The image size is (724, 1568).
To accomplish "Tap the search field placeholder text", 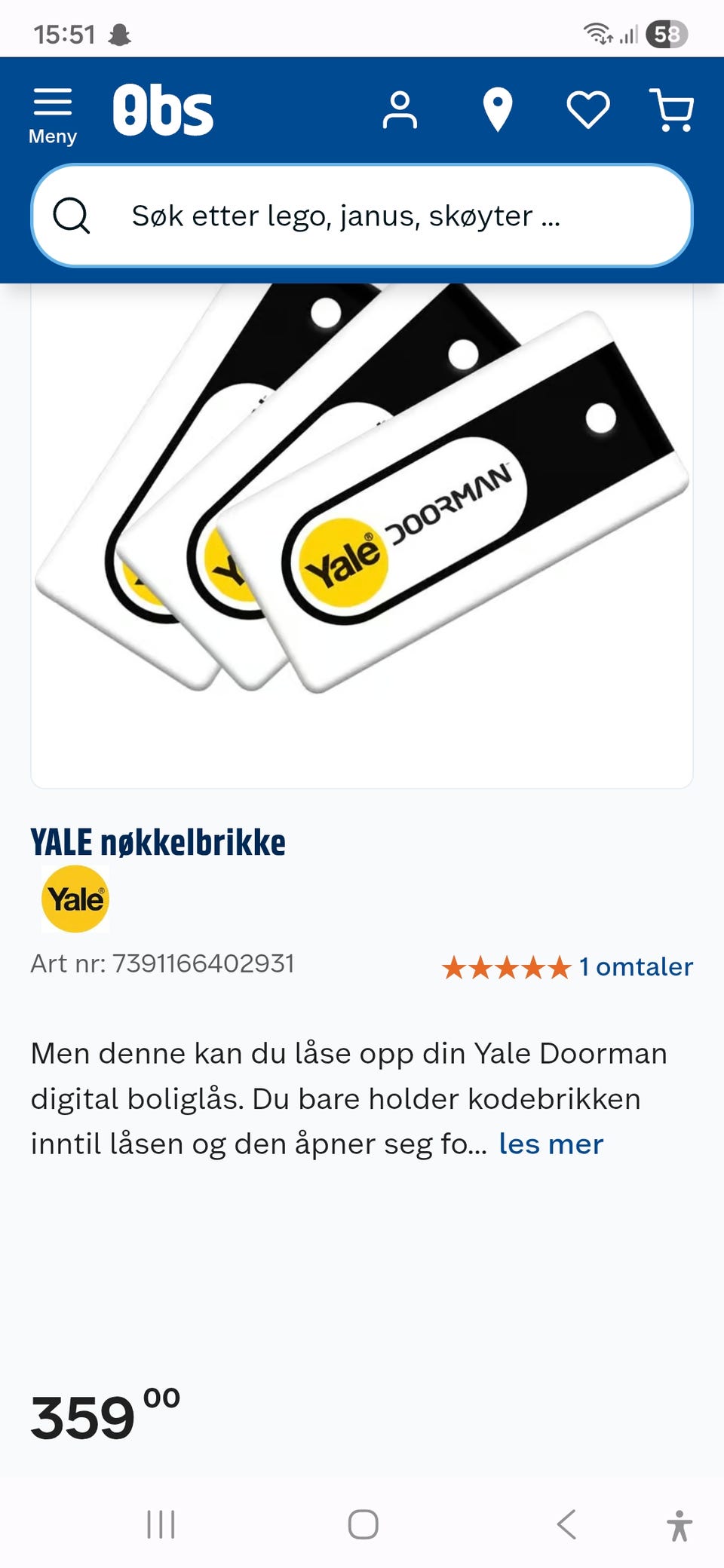I will [347, 216].
